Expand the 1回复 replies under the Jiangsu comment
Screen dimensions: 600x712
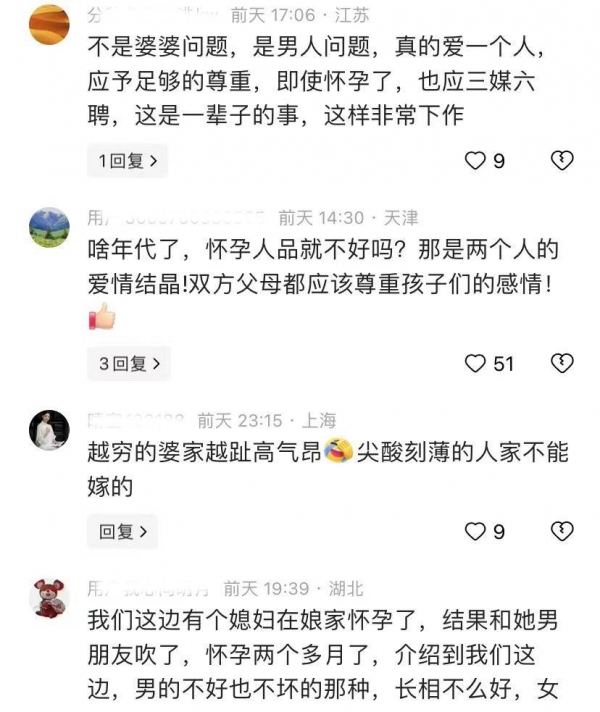(x=126, y=160)
